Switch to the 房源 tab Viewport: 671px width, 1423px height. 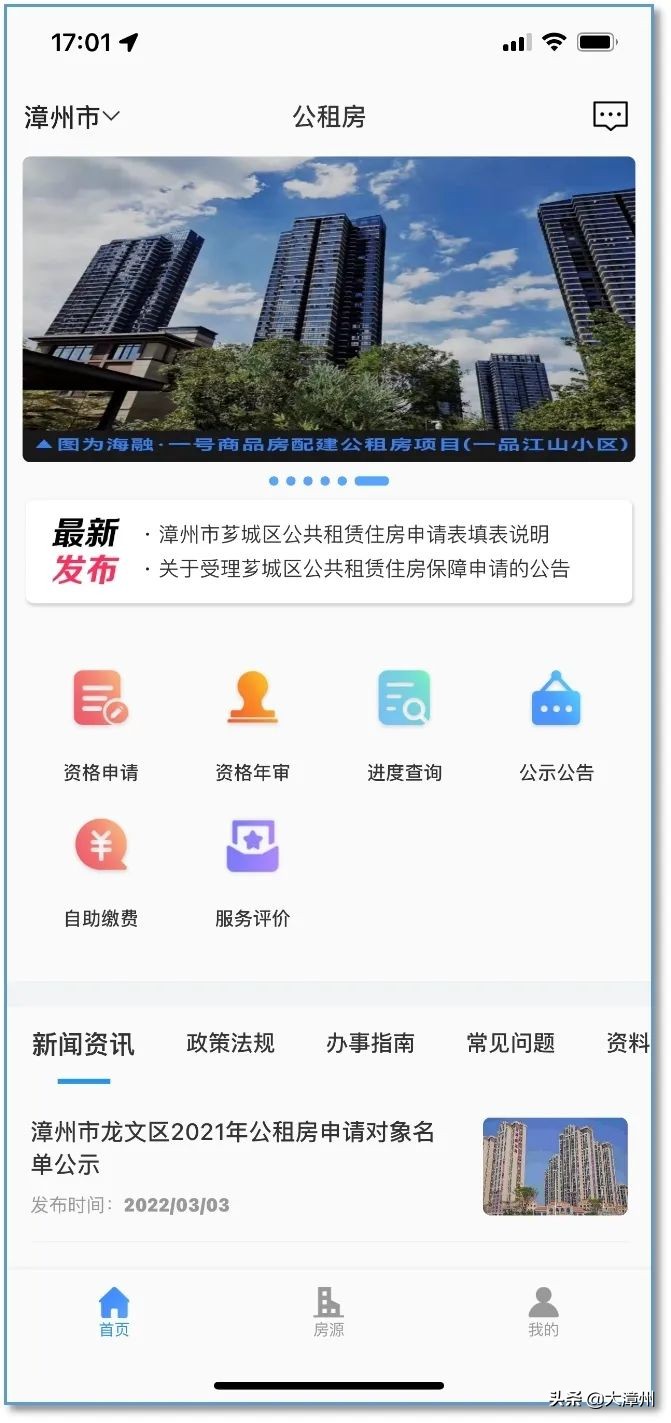point(328,1312)
